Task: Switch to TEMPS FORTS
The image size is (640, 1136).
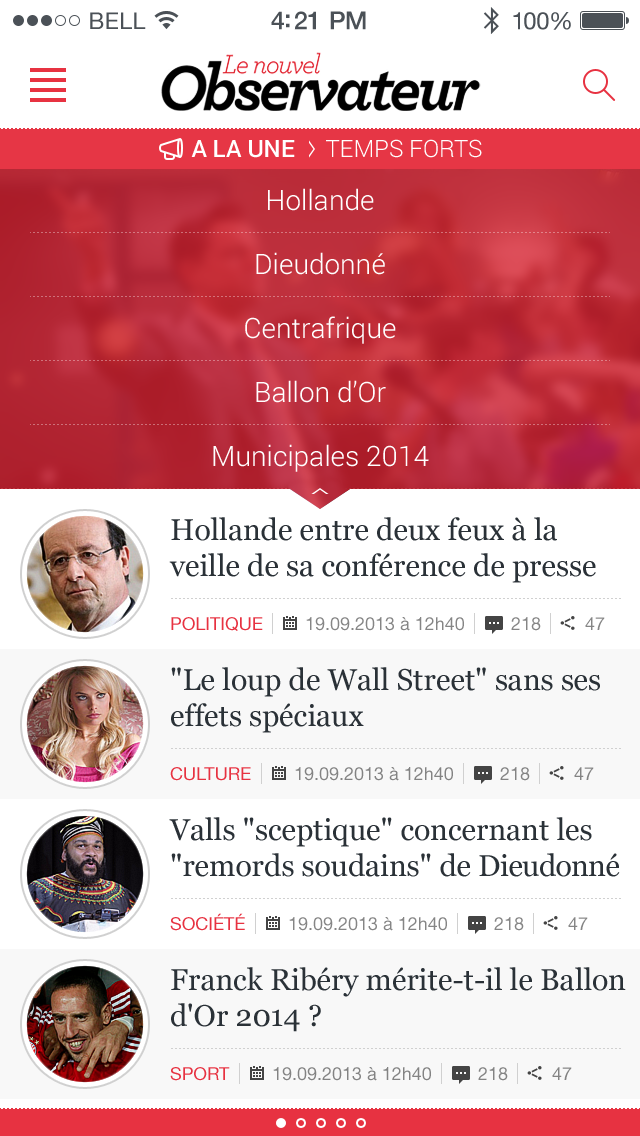Action: point(404,149)
